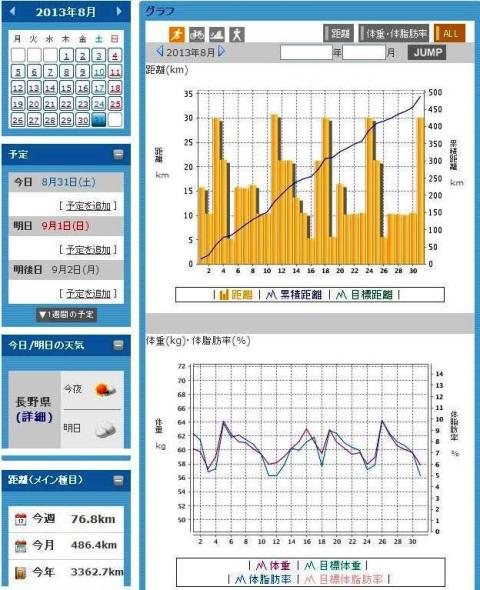The image size is (480, 590).
Task: Select the walking activity icon
Action: point(237,35)
